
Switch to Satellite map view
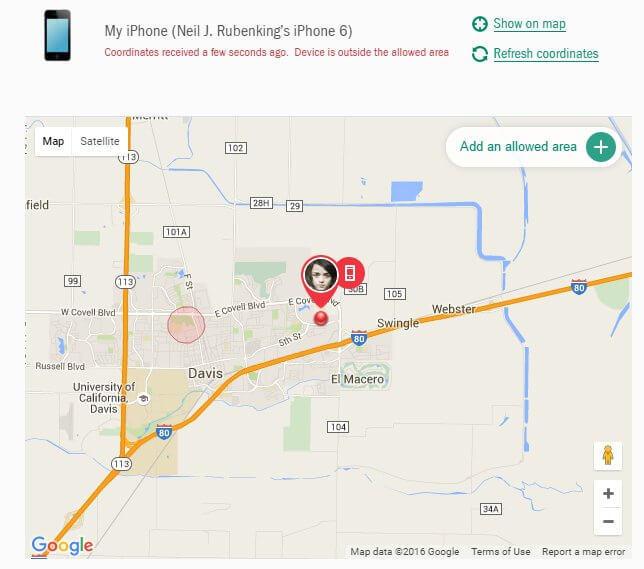pos(100,141)
